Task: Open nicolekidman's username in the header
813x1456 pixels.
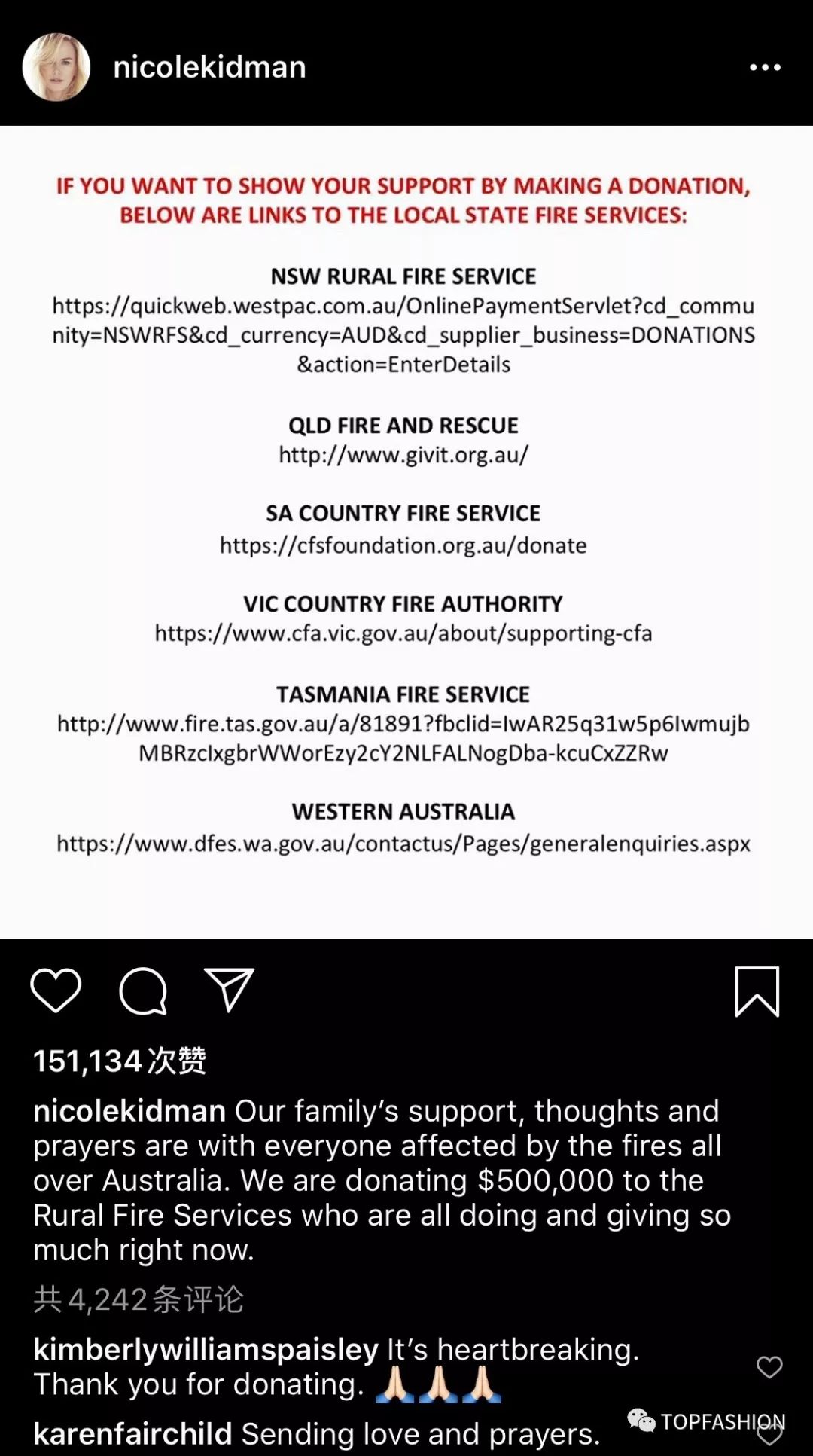Action: (x=209, y=66)
